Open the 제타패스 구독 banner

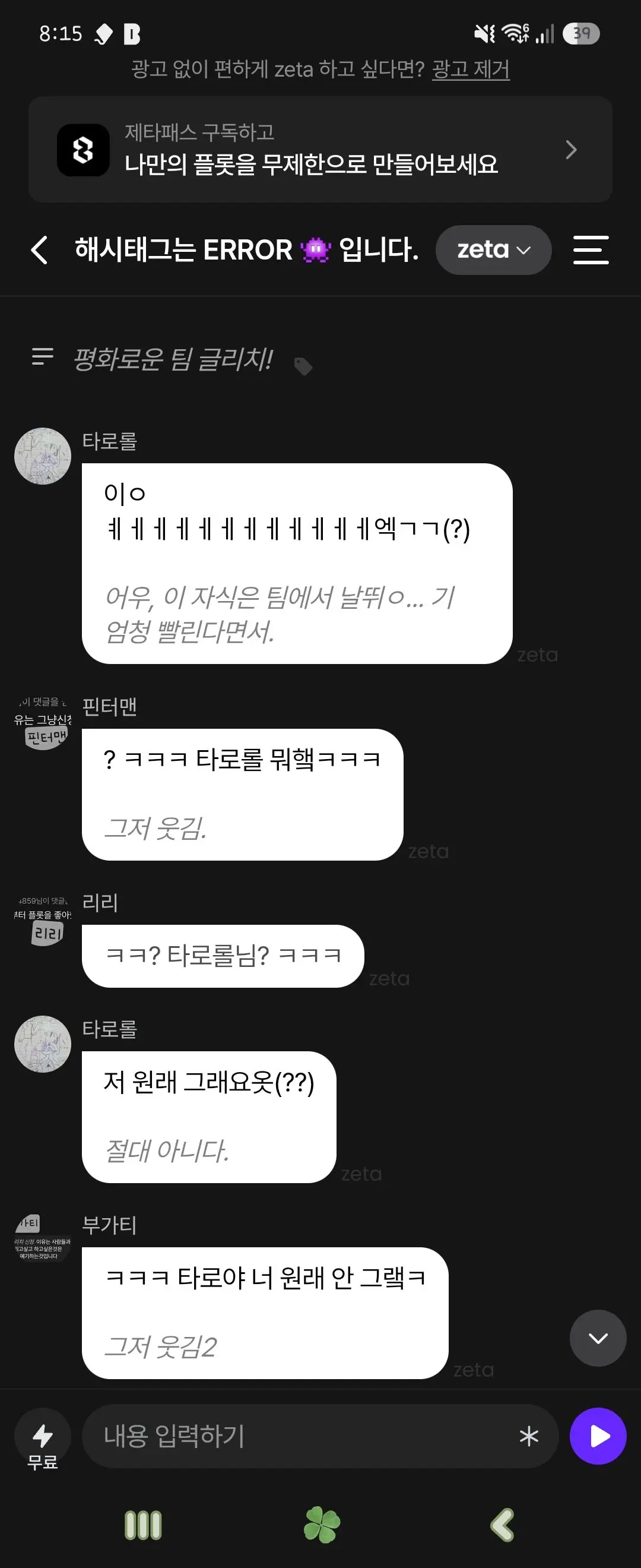[320, 149]
